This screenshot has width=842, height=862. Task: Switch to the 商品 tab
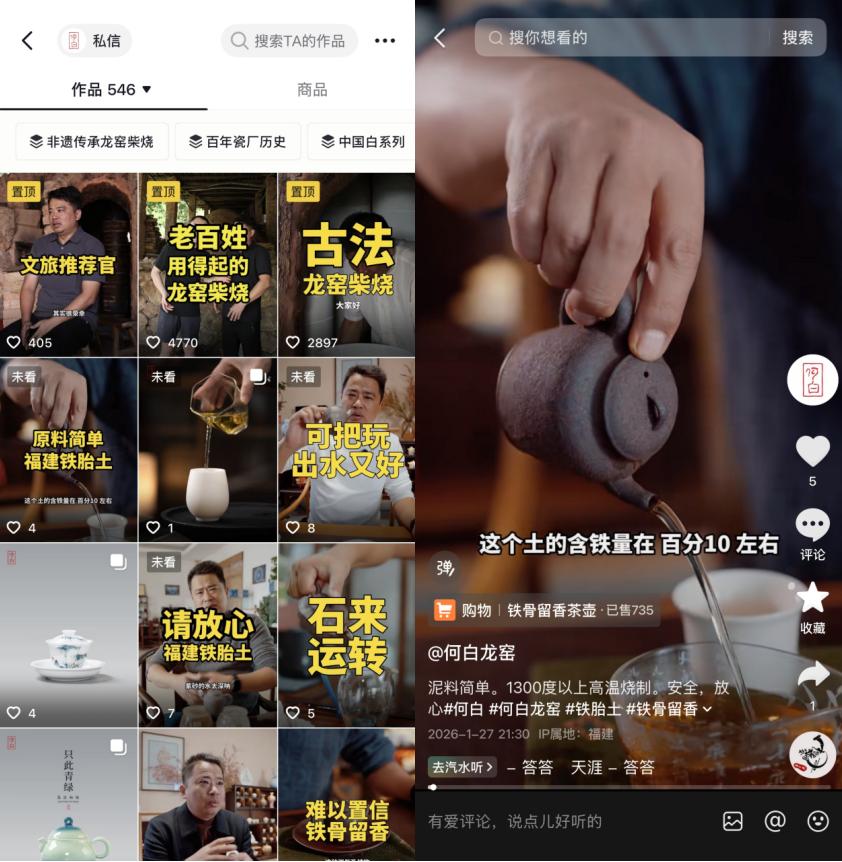[x=312, y=90]
